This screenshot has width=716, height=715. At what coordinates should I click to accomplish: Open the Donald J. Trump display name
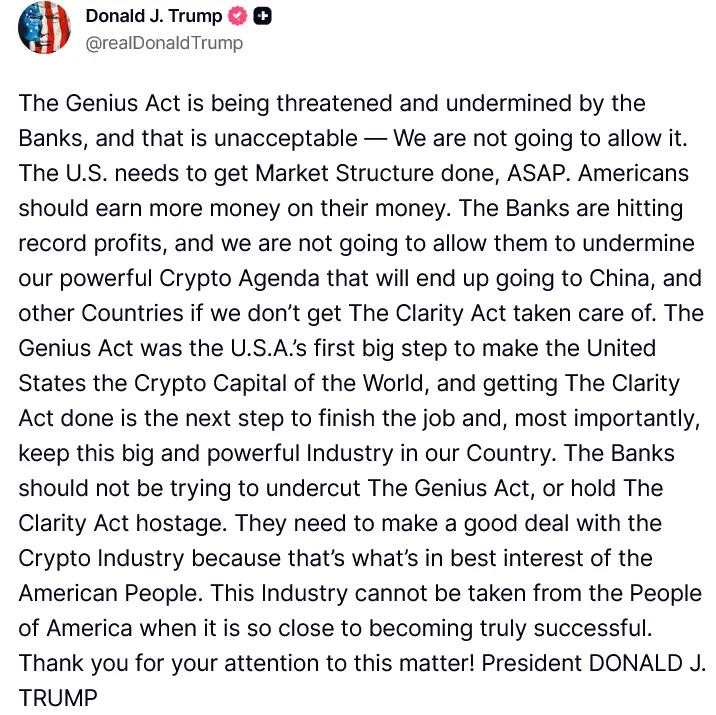[153, 16]
